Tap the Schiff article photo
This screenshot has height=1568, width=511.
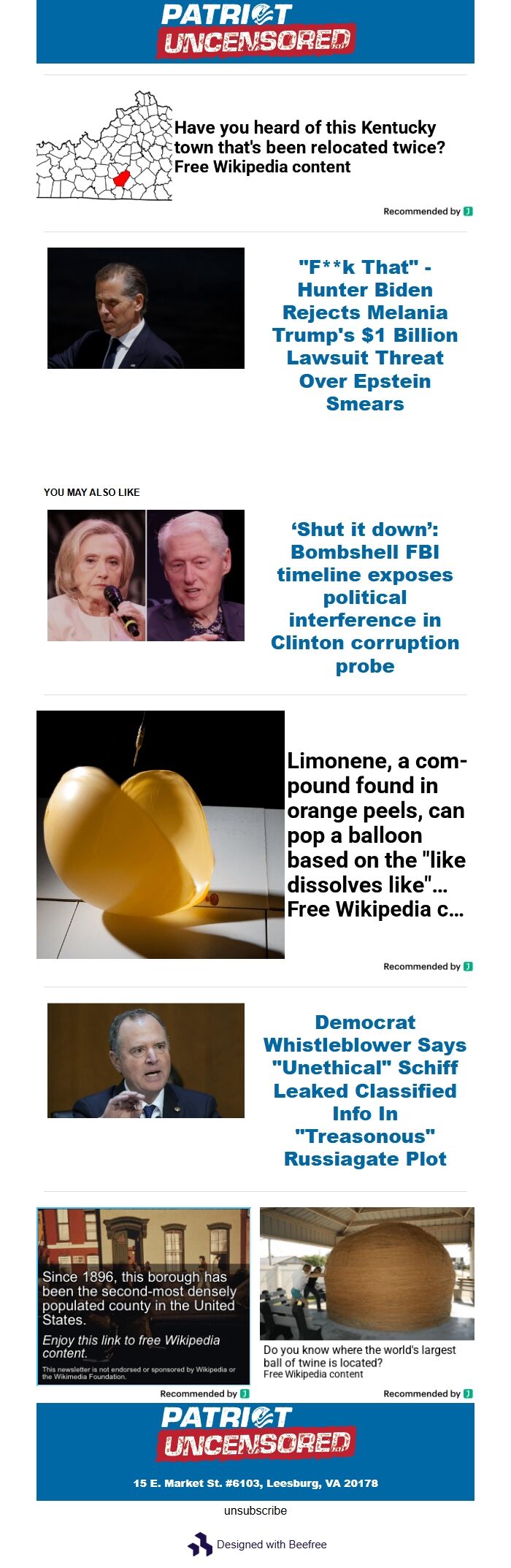coord(146,1060)
